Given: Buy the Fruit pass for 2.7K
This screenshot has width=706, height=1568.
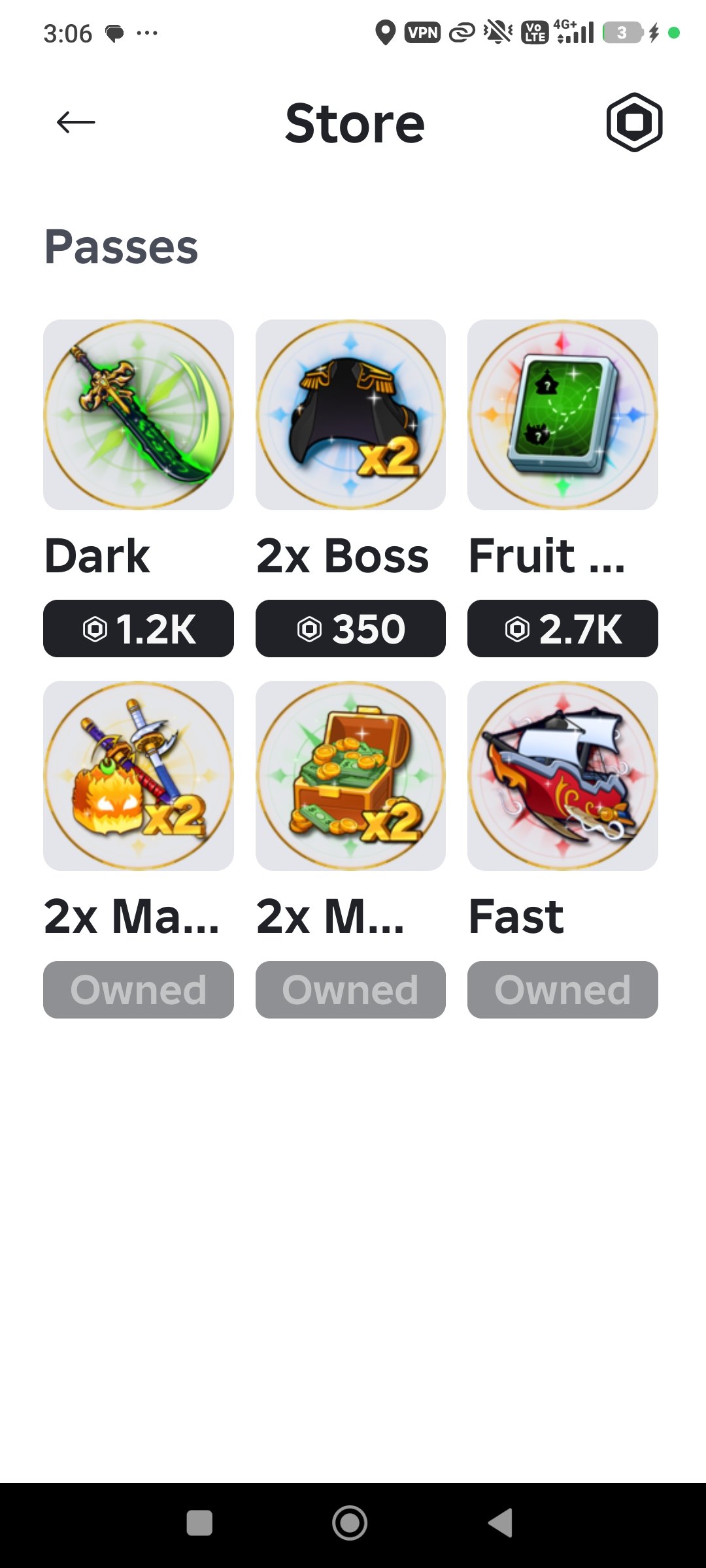Looking at the screenshot, I should click(563, 629).
